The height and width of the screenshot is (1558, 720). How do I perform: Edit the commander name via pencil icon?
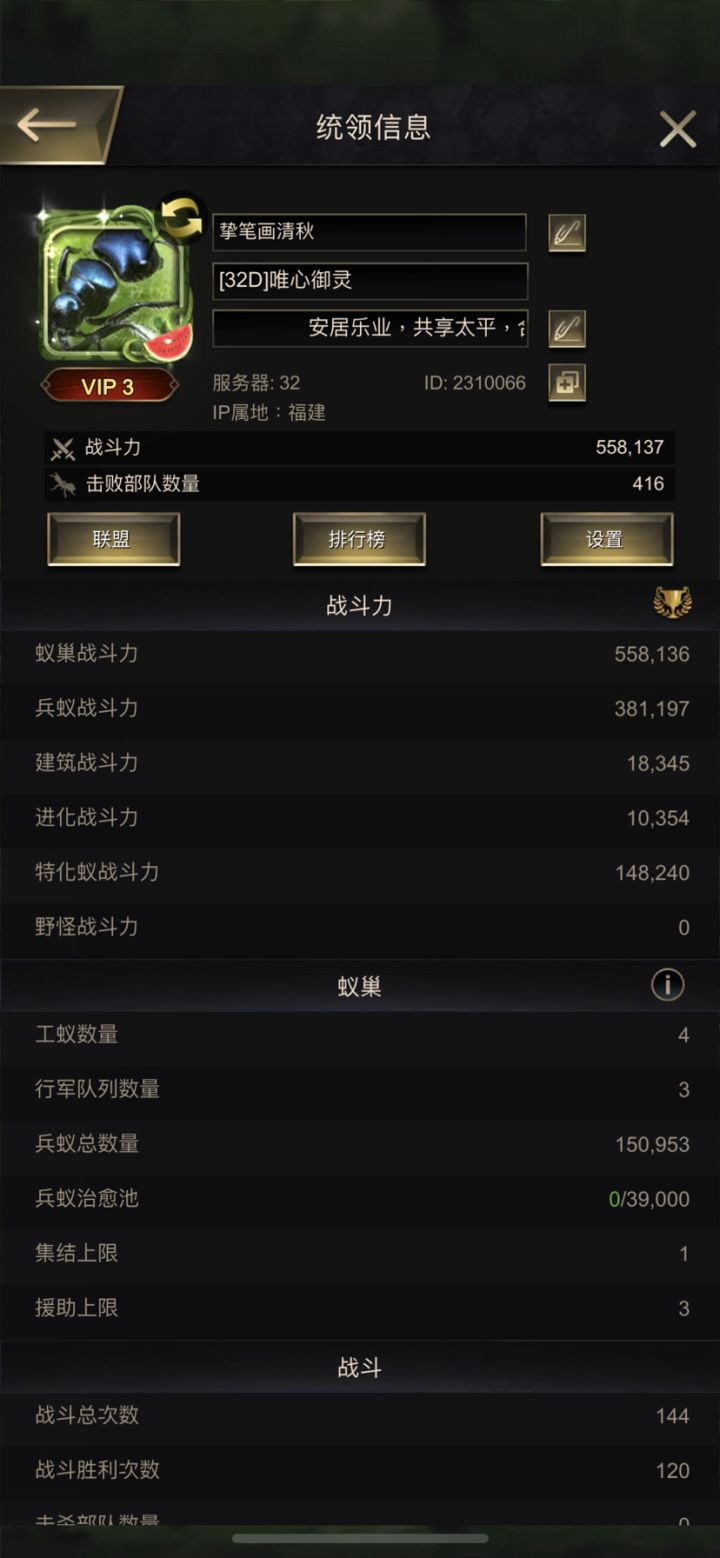(565, 233)
